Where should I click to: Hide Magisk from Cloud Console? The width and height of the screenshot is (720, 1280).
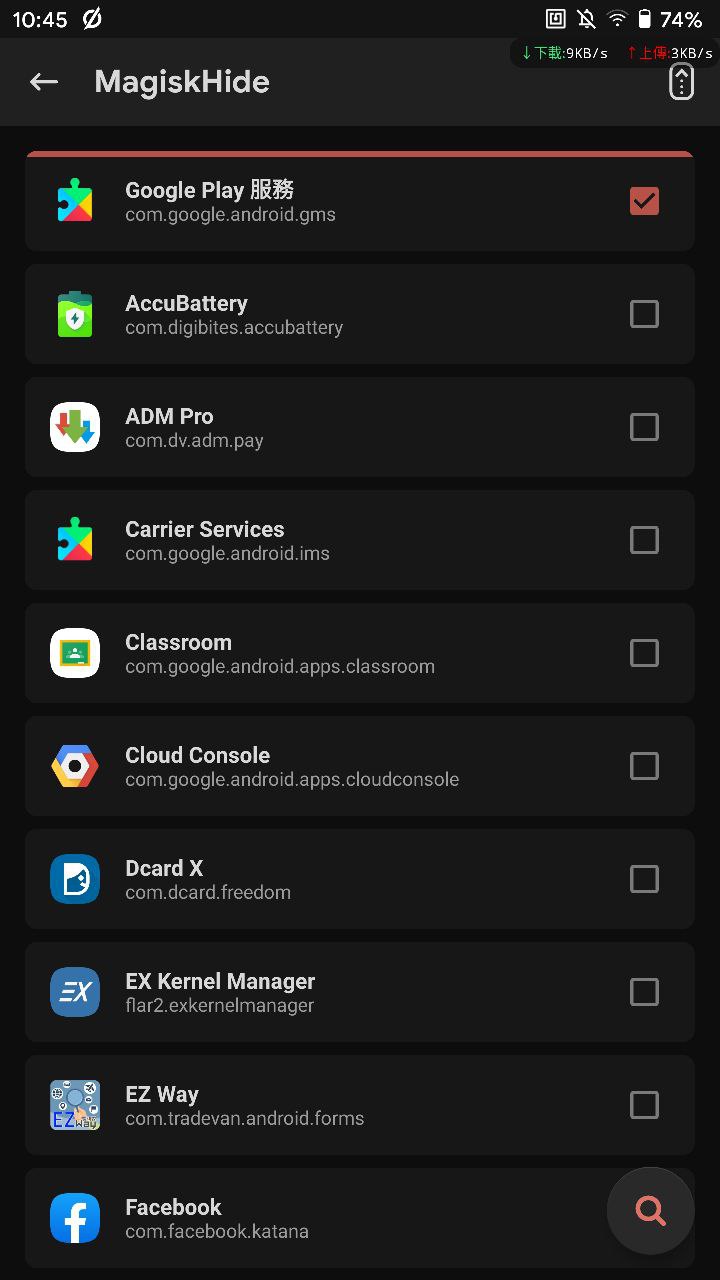coord(644,766)
